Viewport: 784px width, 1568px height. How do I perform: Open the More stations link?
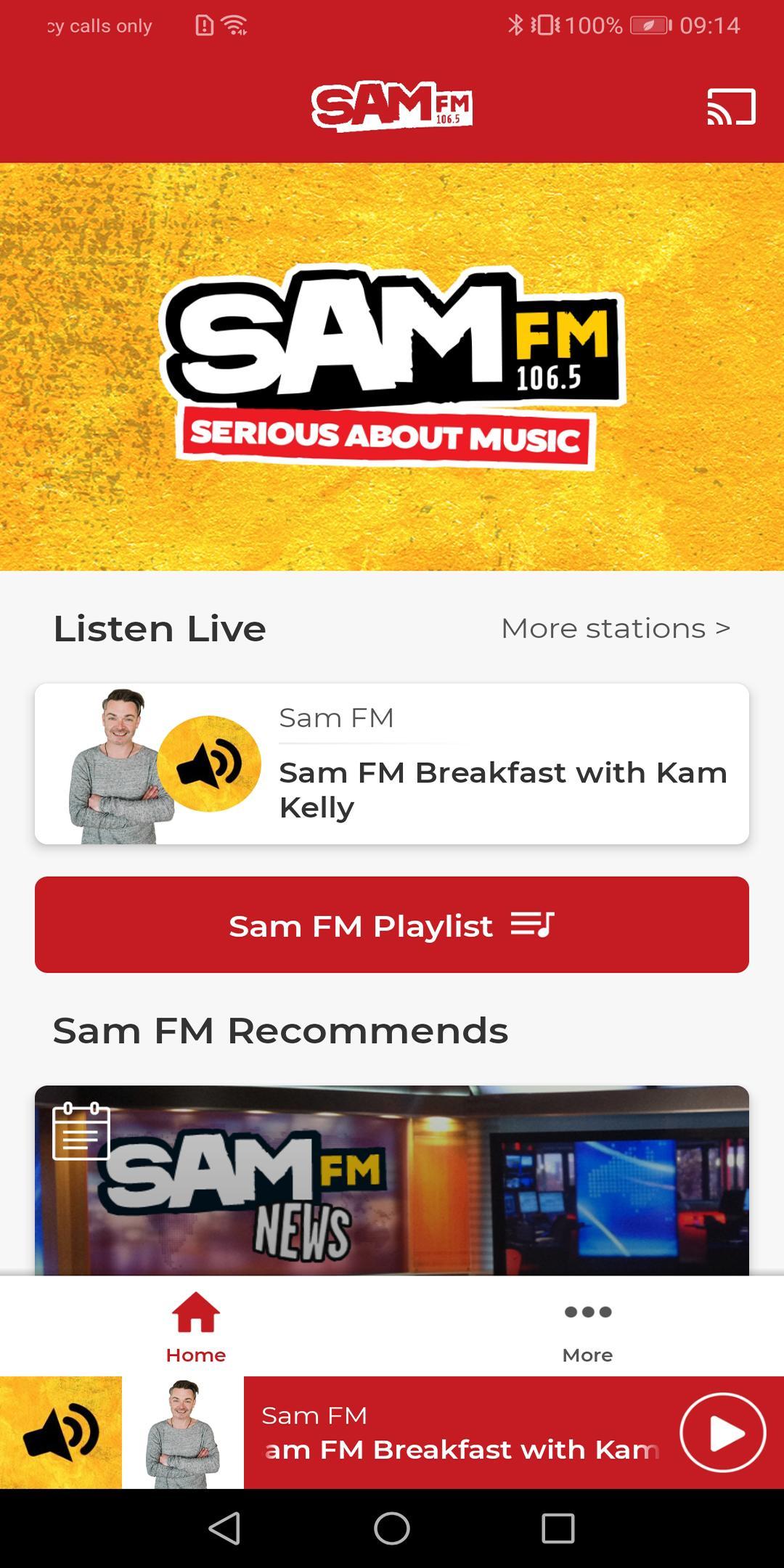click(615, 629)
